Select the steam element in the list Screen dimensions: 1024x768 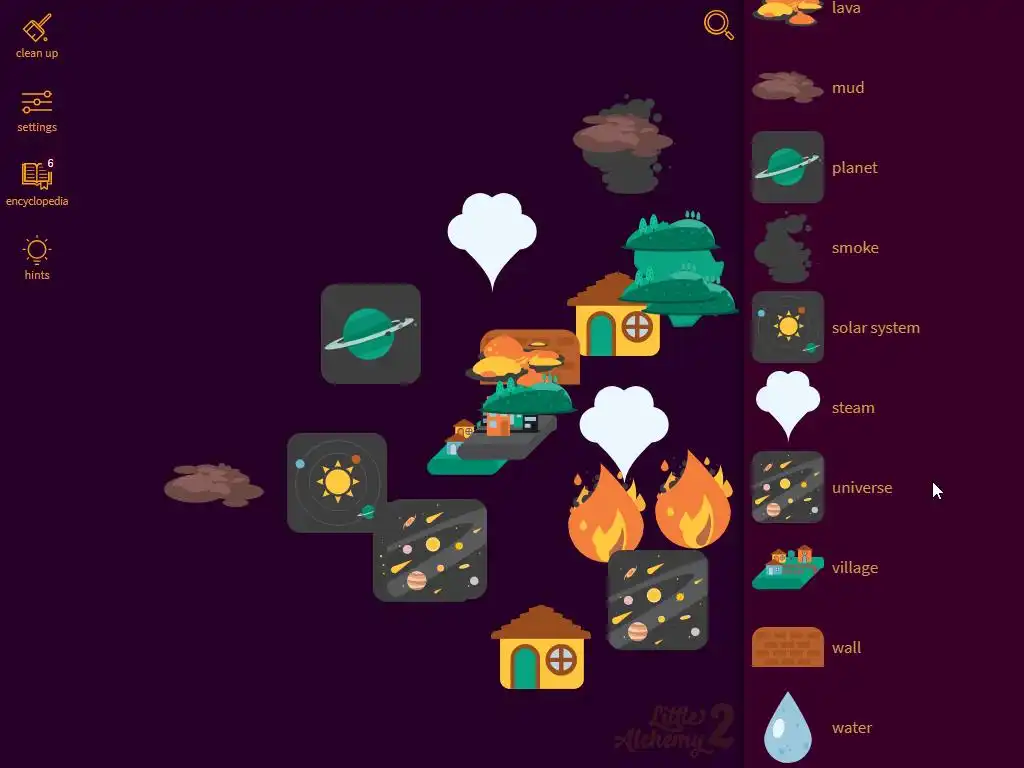[x=788, y=405]
